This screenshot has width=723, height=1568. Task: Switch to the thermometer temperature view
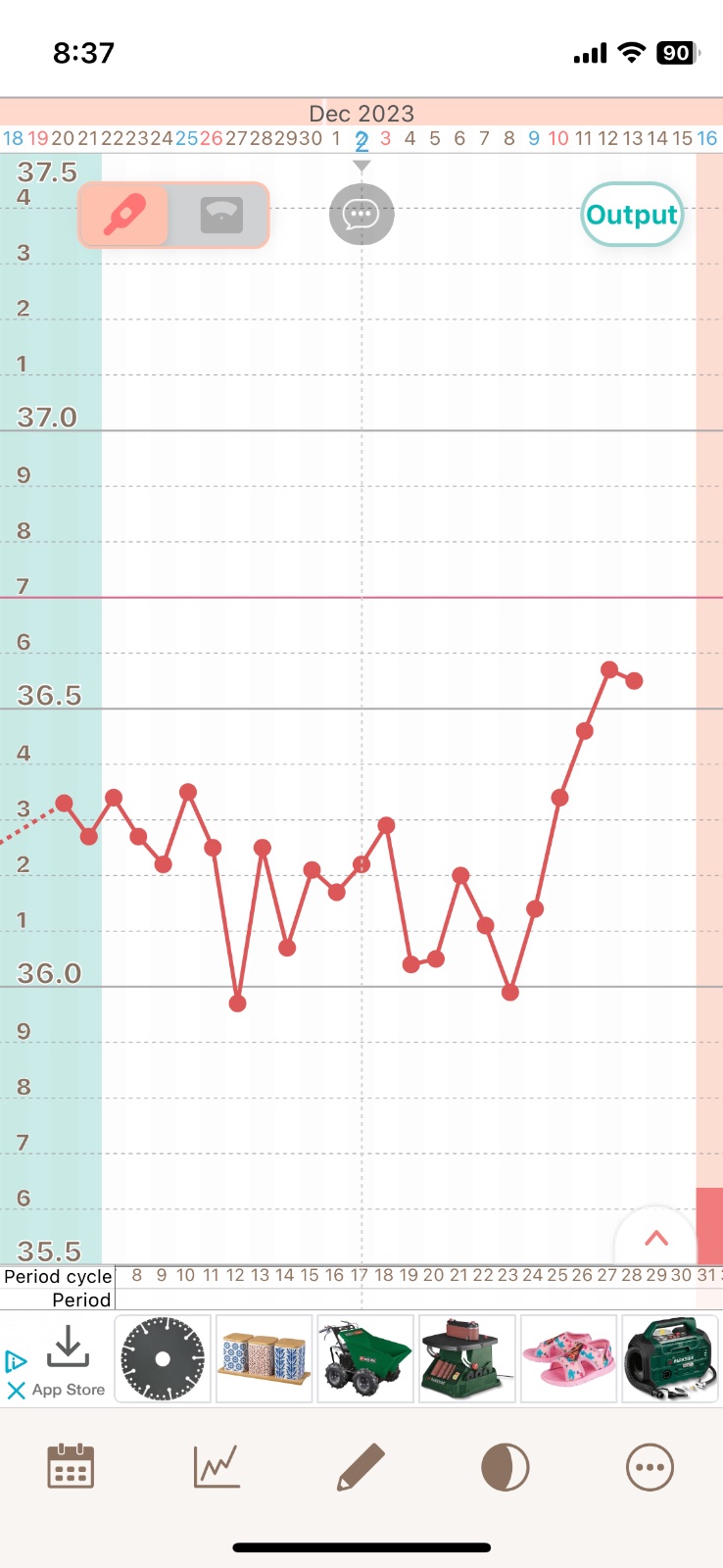point(124,215)
